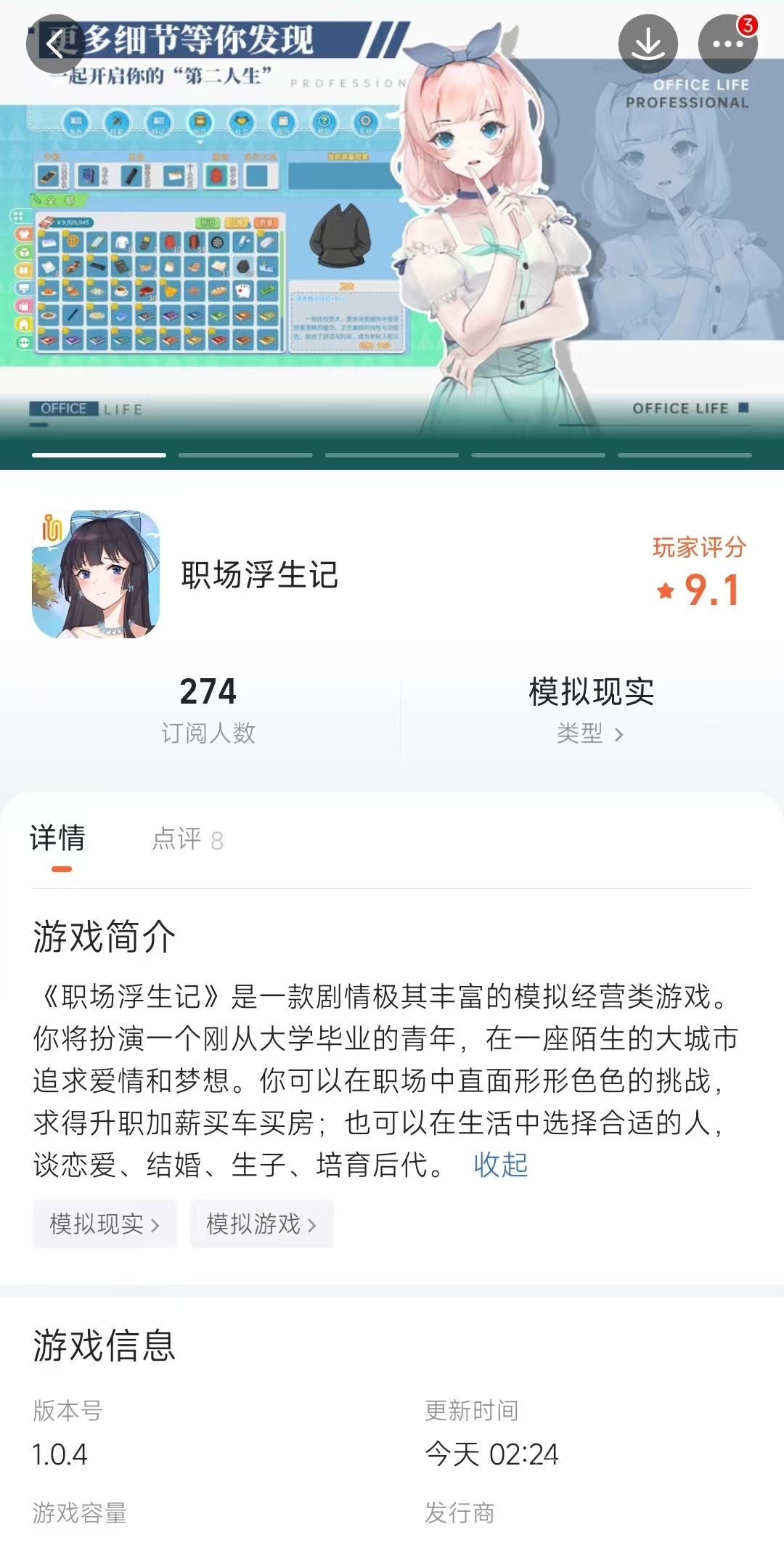The height and width of the screenshot is (1543, 784).
Task: Open the 模拟游戏 tag chip
Action: [x=261, y=1224]
